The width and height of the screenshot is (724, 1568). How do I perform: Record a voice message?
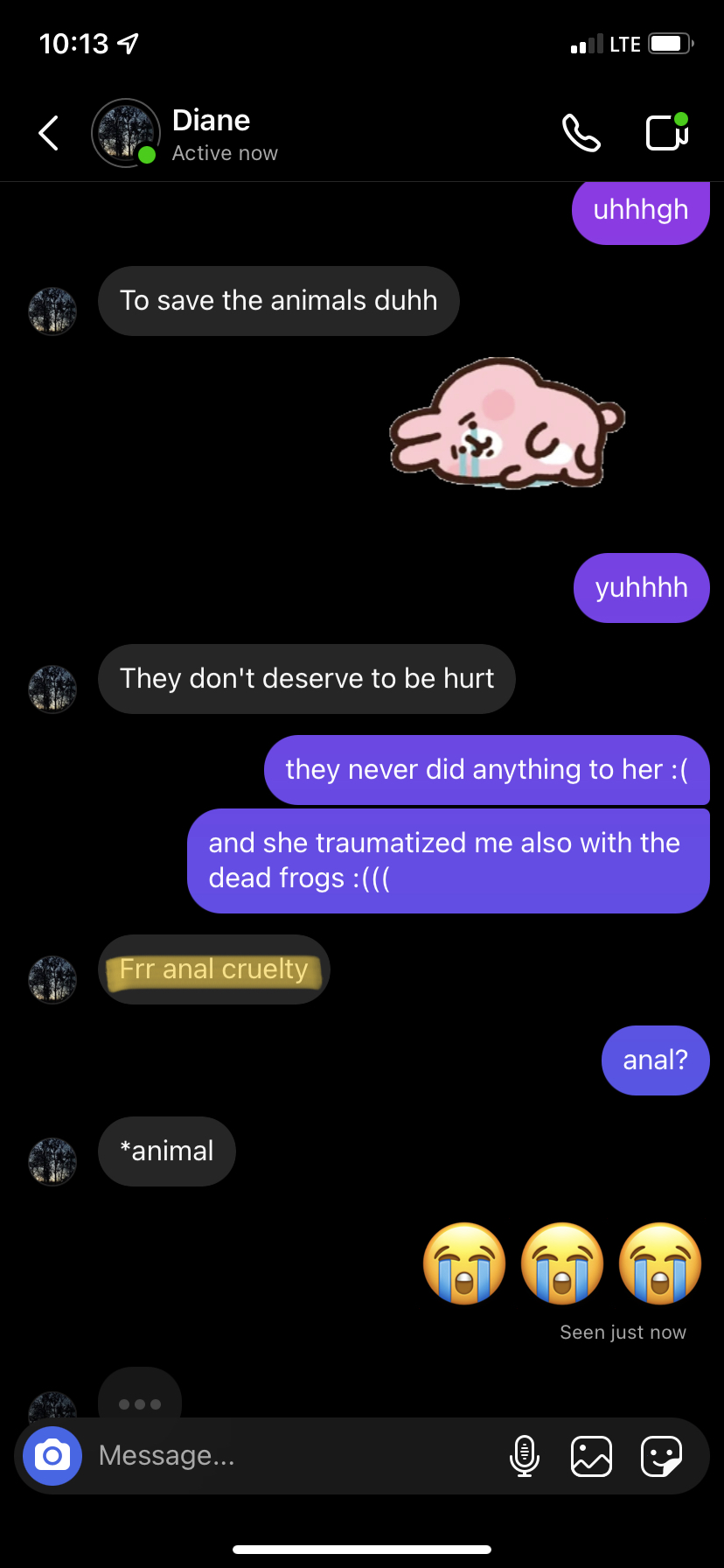[524, 1455]
